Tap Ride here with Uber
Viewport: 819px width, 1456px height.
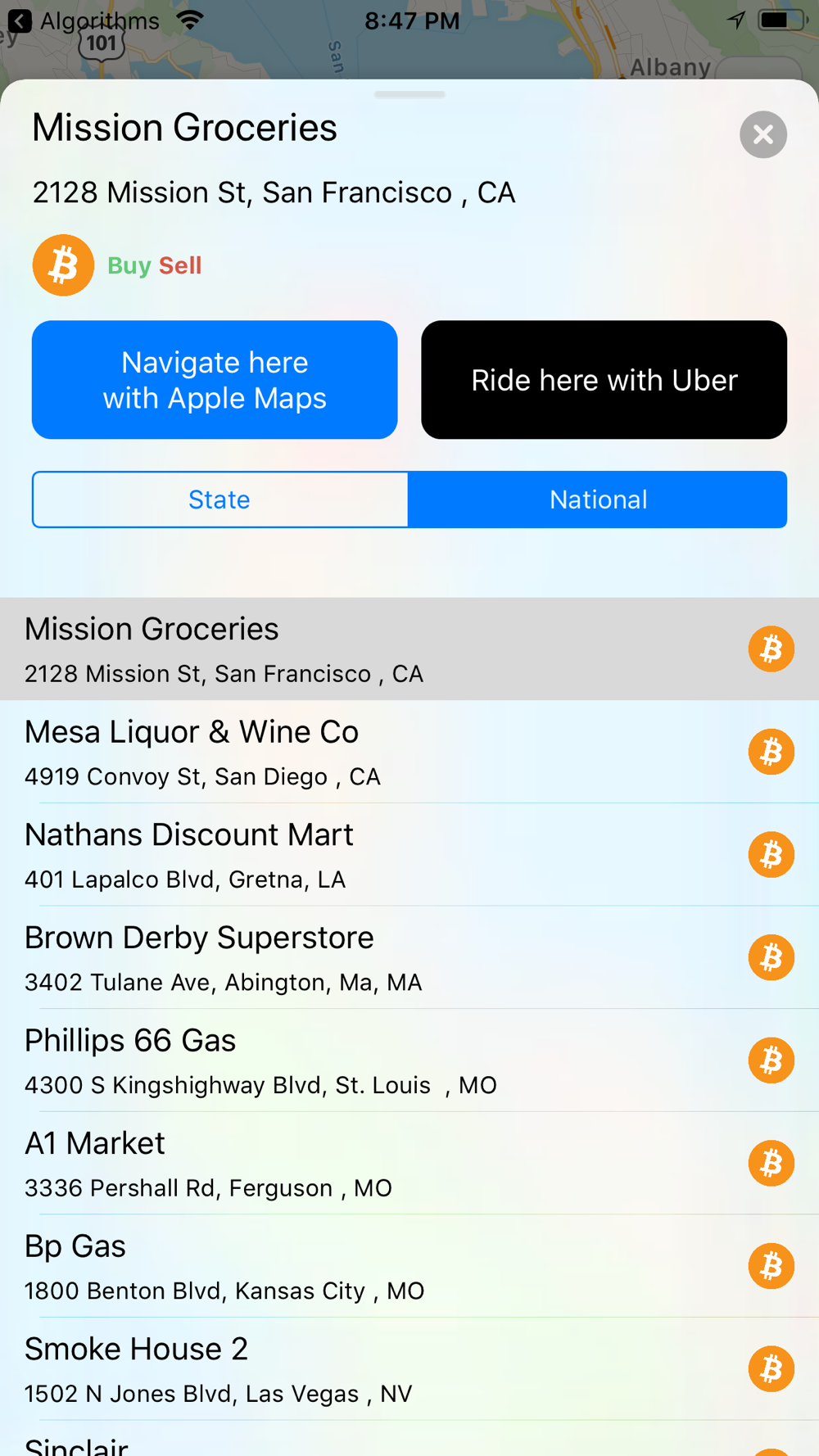pos(604,380)
